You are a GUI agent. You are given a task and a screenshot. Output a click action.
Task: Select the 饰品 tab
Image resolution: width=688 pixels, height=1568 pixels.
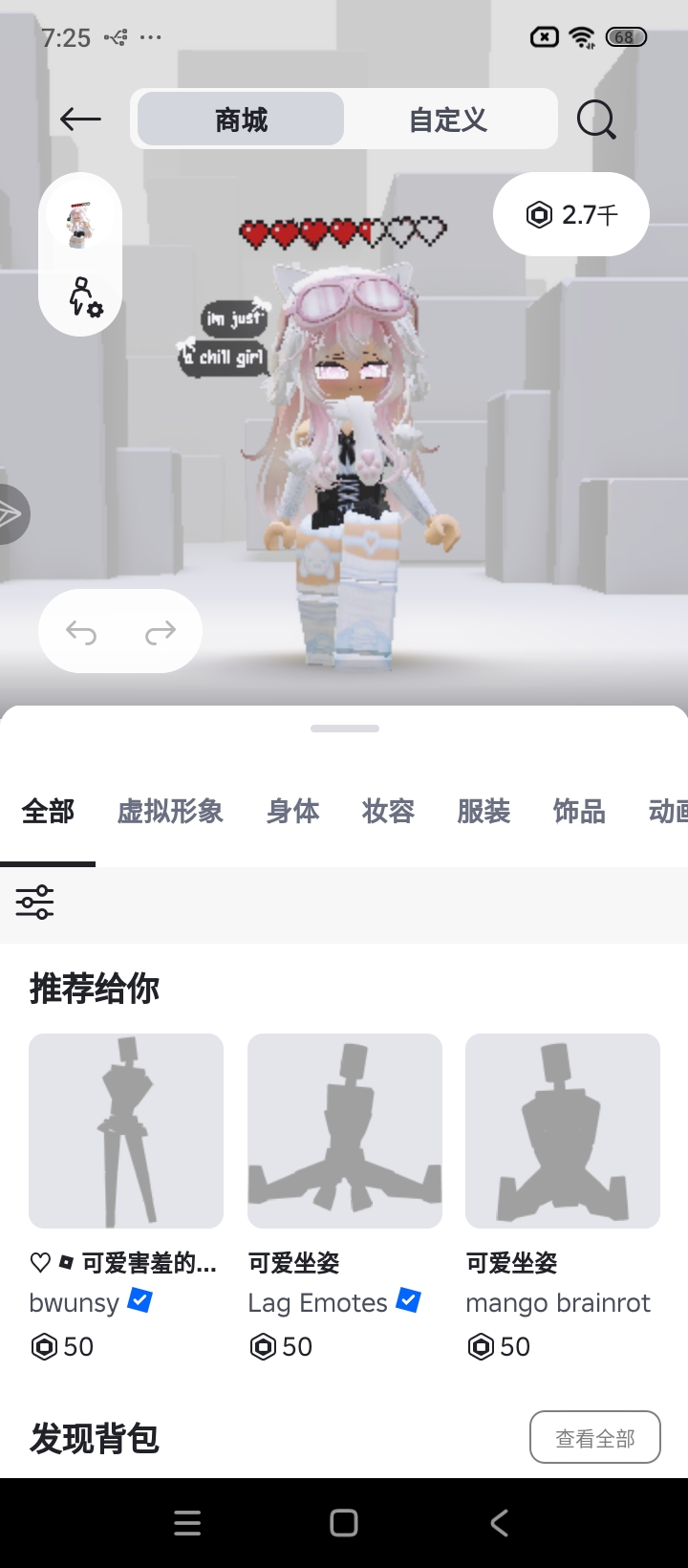click(x=579, y=812)
